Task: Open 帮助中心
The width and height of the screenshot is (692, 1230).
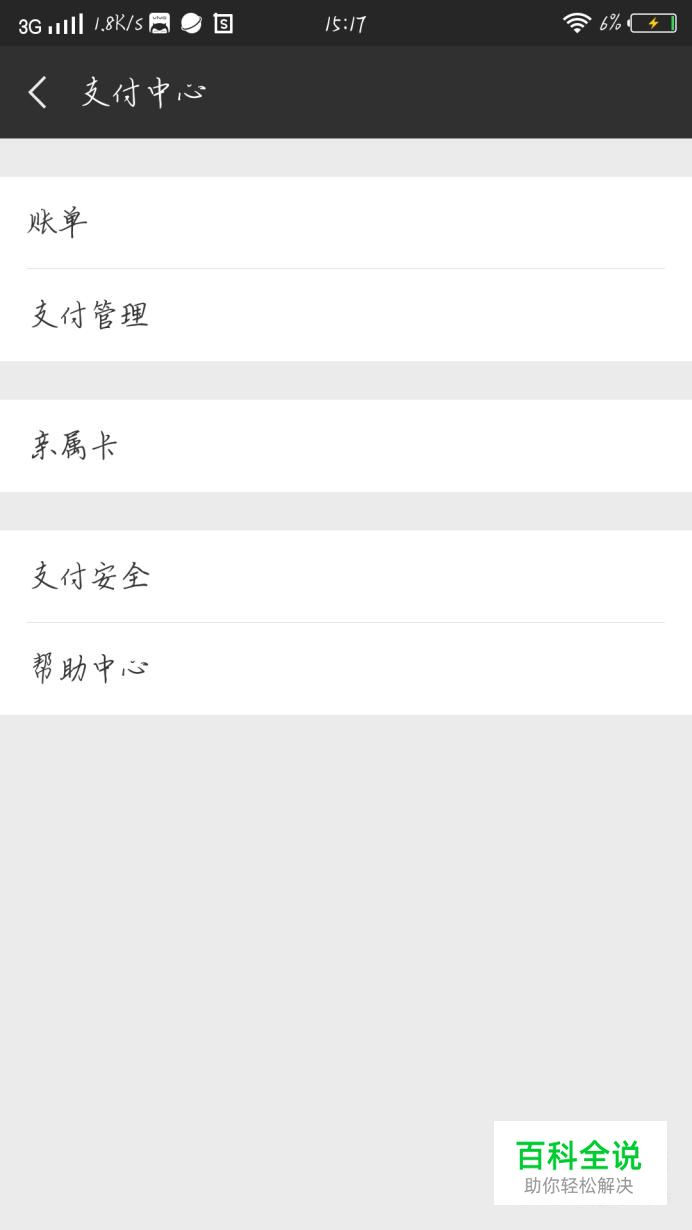Action: click(346, 669)
